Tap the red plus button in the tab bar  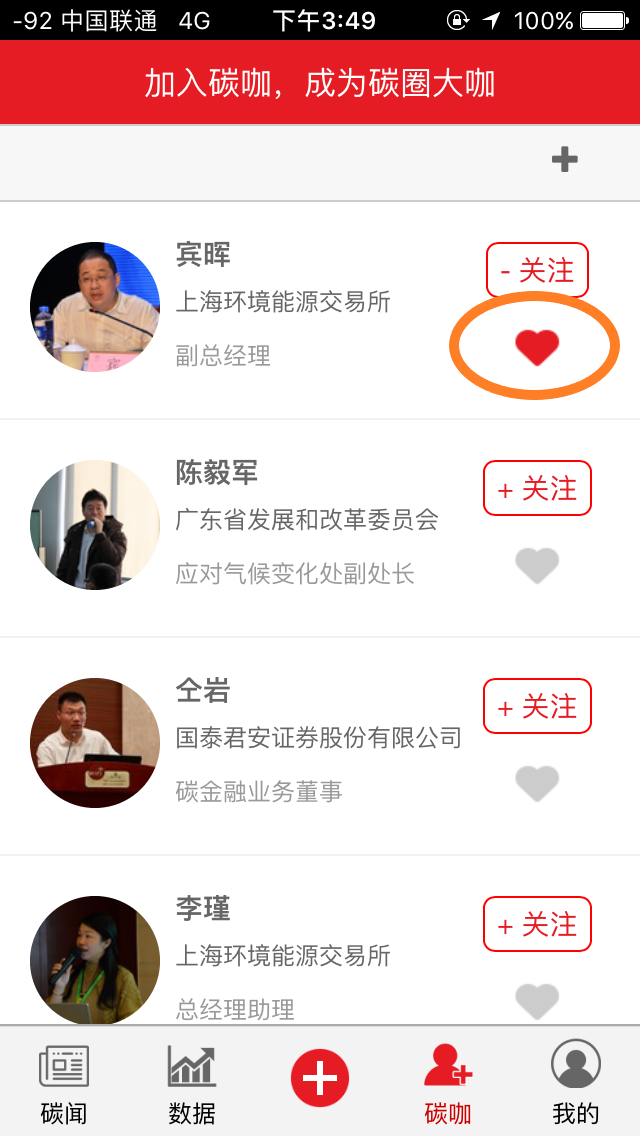click(320, 1080)
